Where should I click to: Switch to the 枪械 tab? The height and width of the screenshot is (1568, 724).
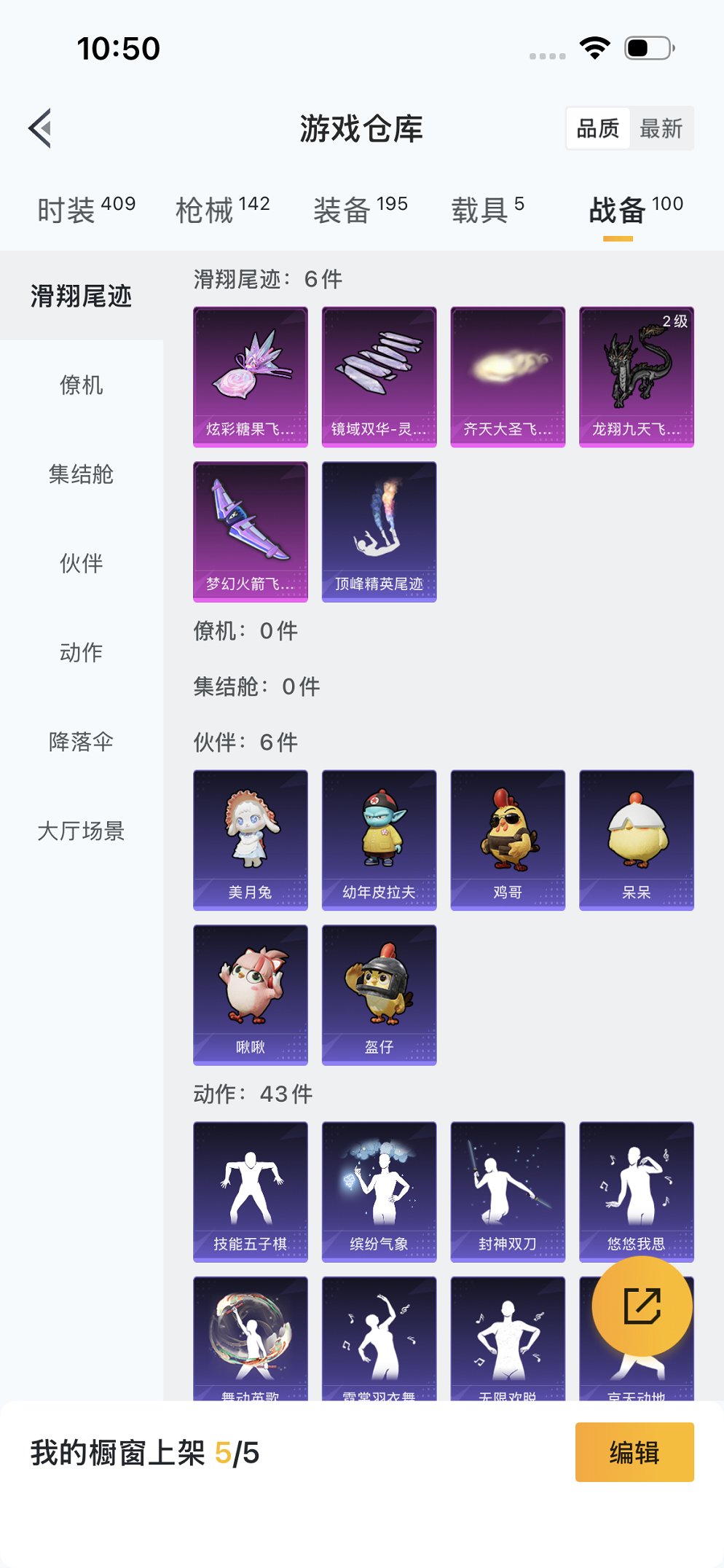pos(222,210)
